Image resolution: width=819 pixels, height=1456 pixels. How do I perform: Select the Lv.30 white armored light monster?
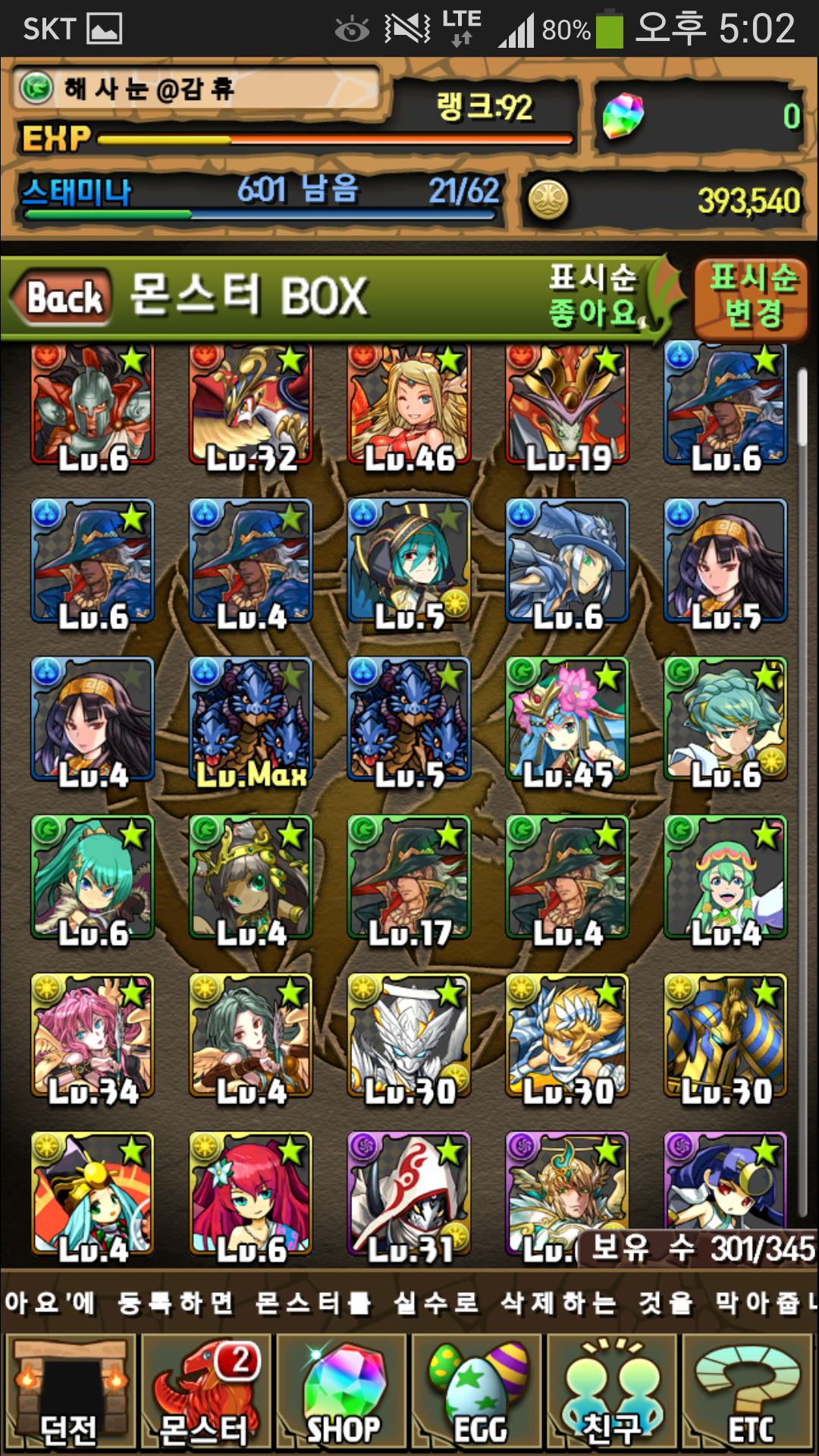point(409,1036)
